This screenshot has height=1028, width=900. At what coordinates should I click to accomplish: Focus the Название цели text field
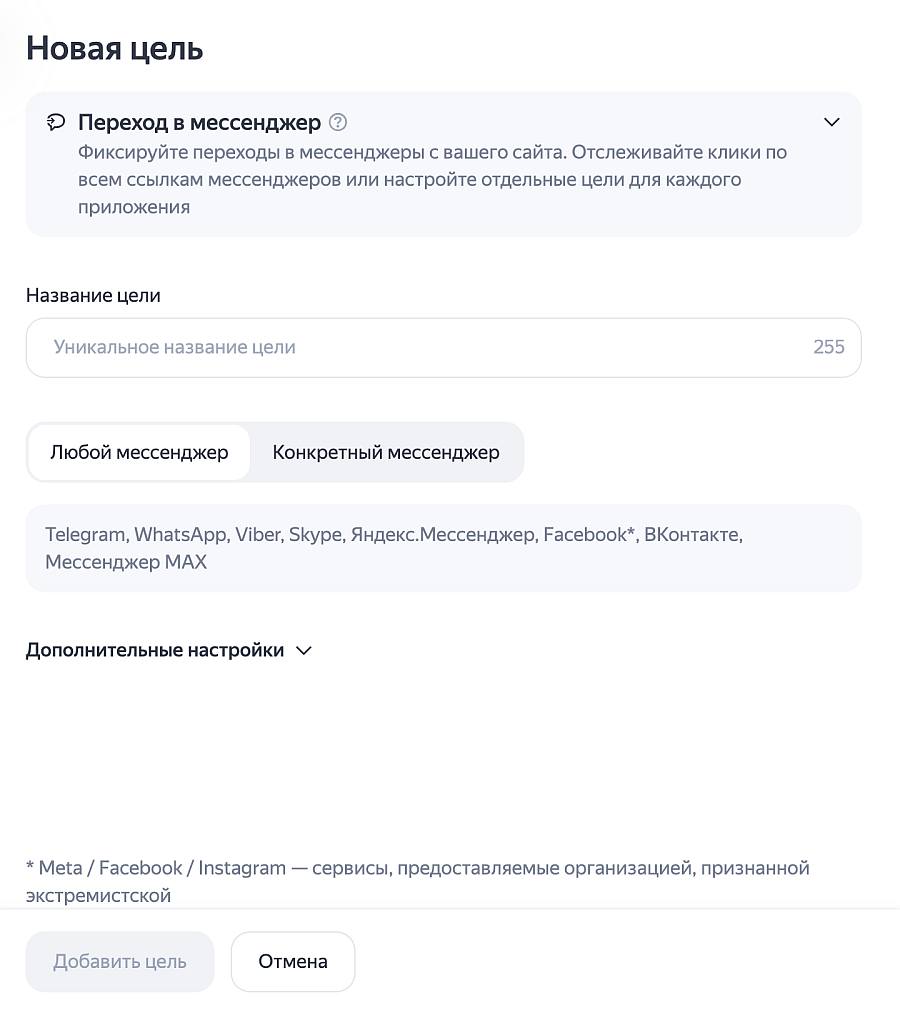pyautogui.click(x=443, y=347)
